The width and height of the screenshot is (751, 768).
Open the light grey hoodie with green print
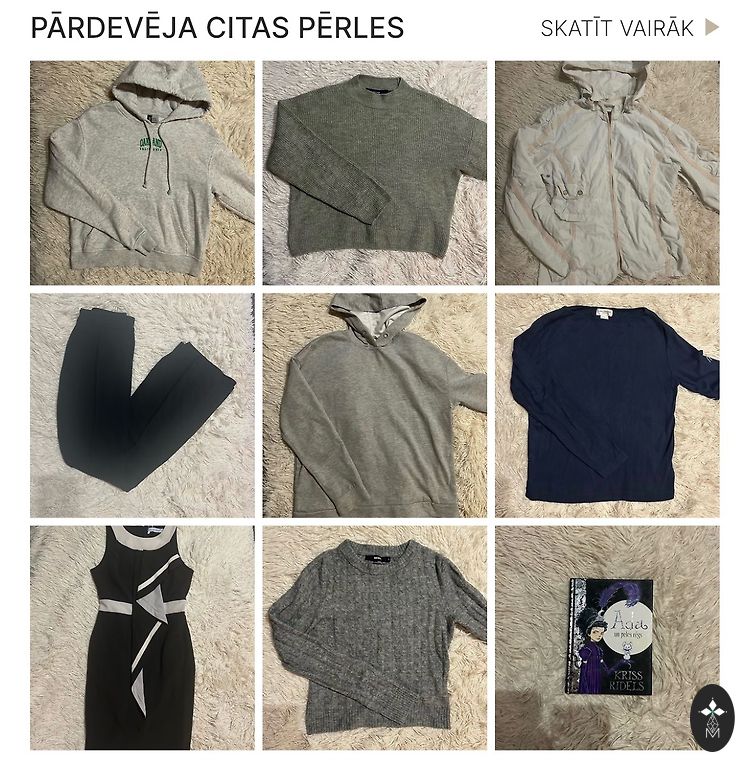click(142, 173)
